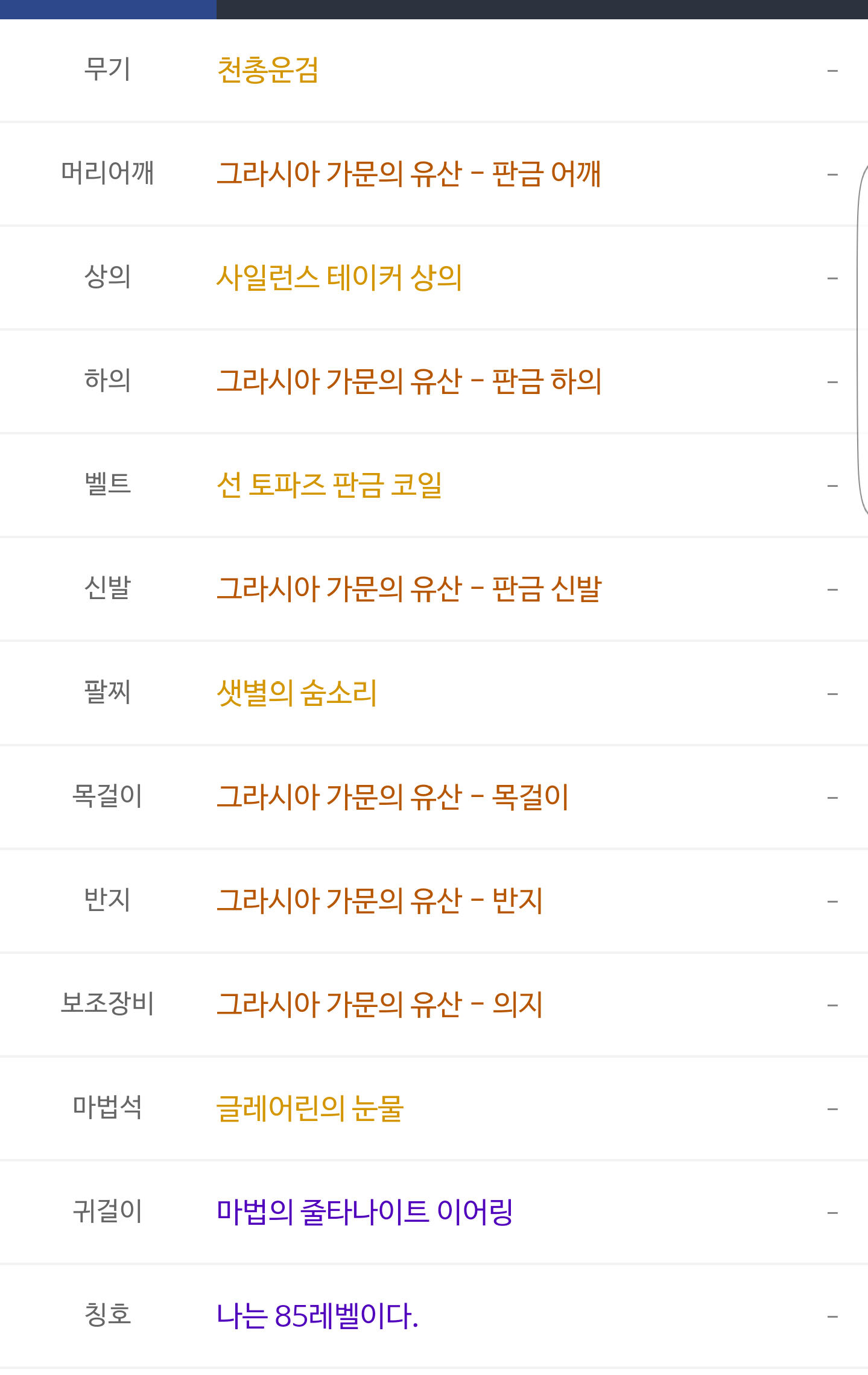868x1375 pixels.
Task: View 그라시아 가문의 유산 - 판금 어깨
Action: click(x=408, y=174)
